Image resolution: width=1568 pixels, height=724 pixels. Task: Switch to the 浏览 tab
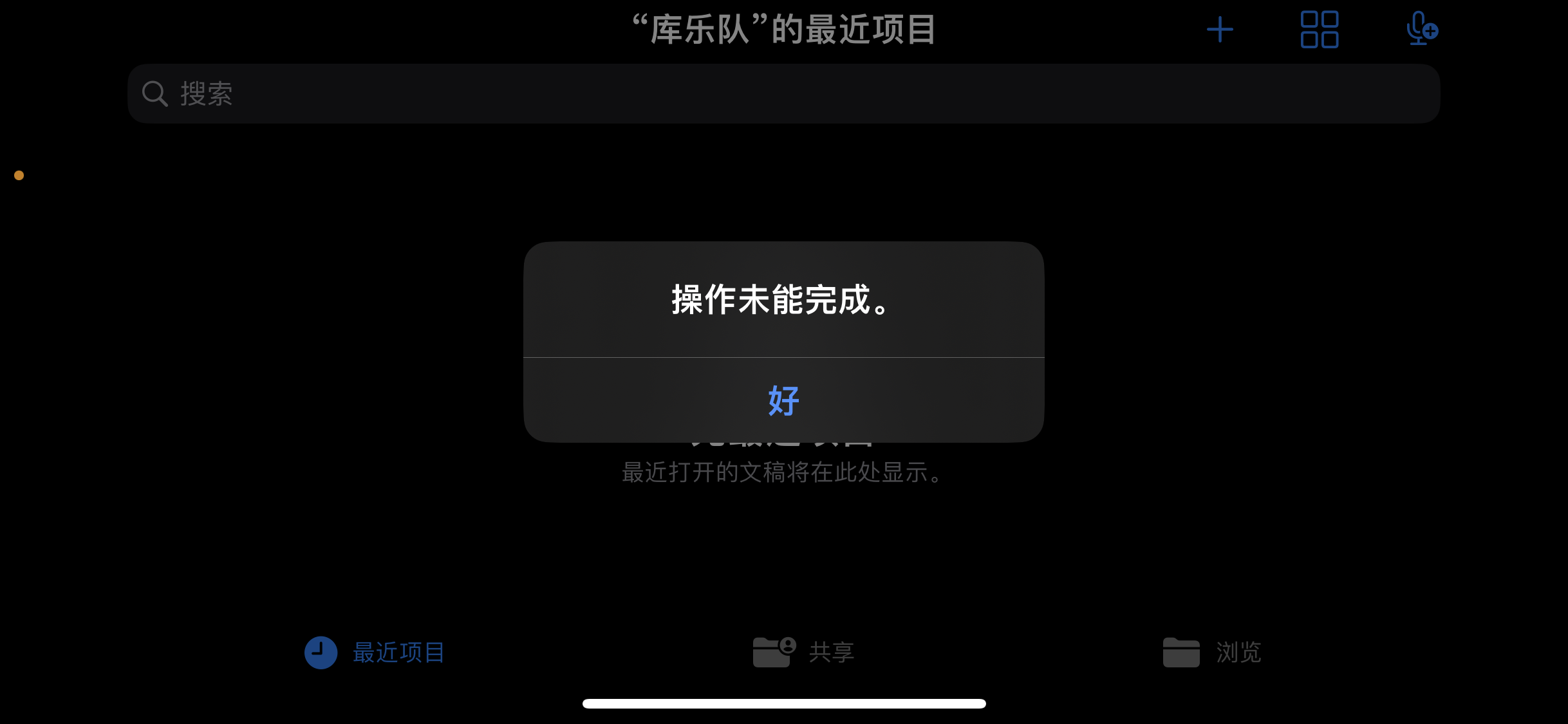click(1211, 653)
